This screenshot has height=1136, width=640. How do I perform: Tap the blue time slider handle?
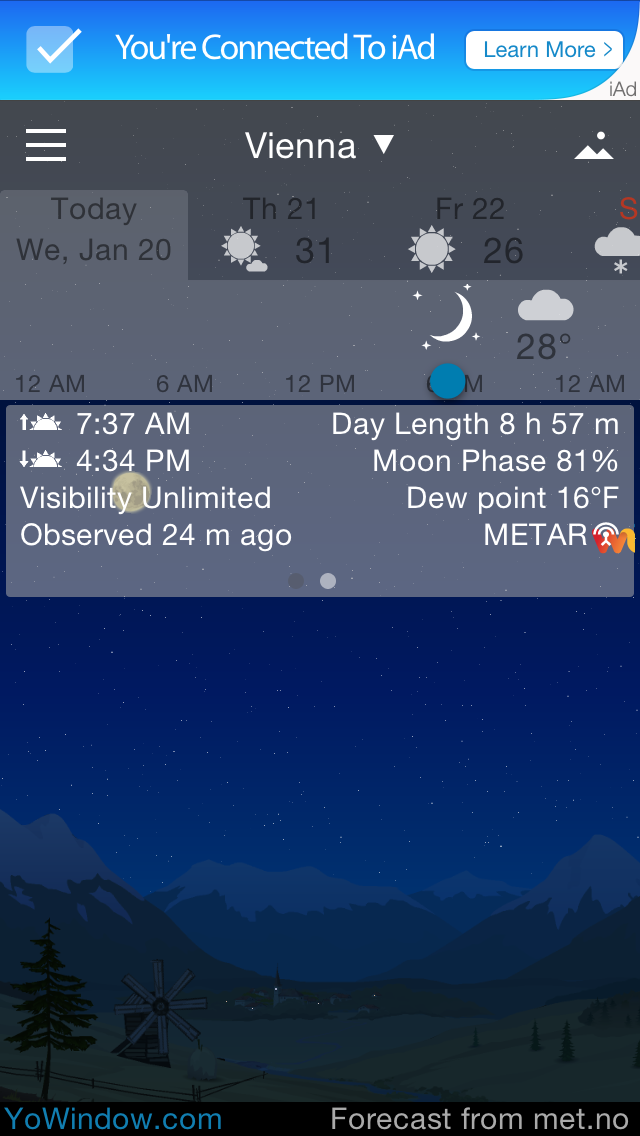447,381
